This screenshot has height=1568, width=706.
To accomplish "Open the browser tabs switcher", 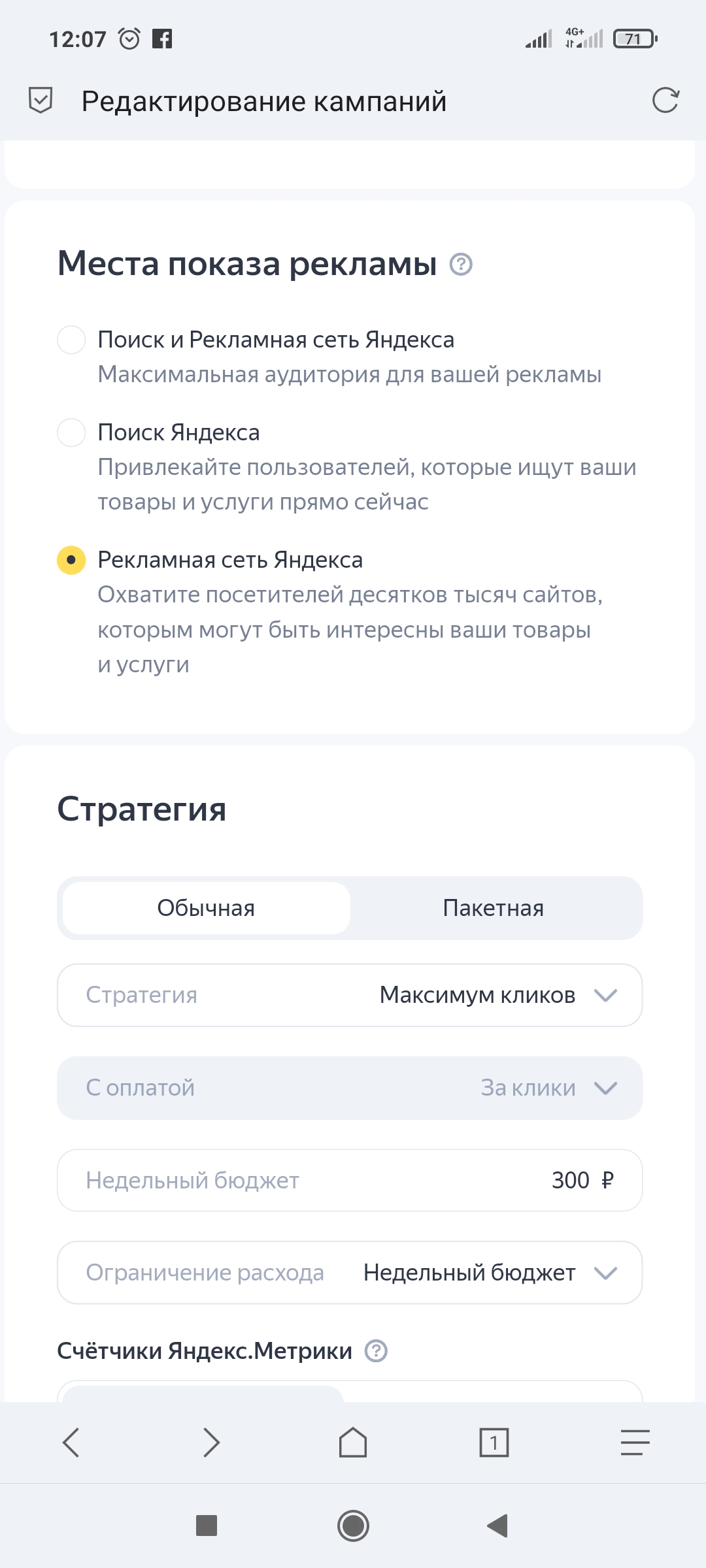I will pos(494,1442).
